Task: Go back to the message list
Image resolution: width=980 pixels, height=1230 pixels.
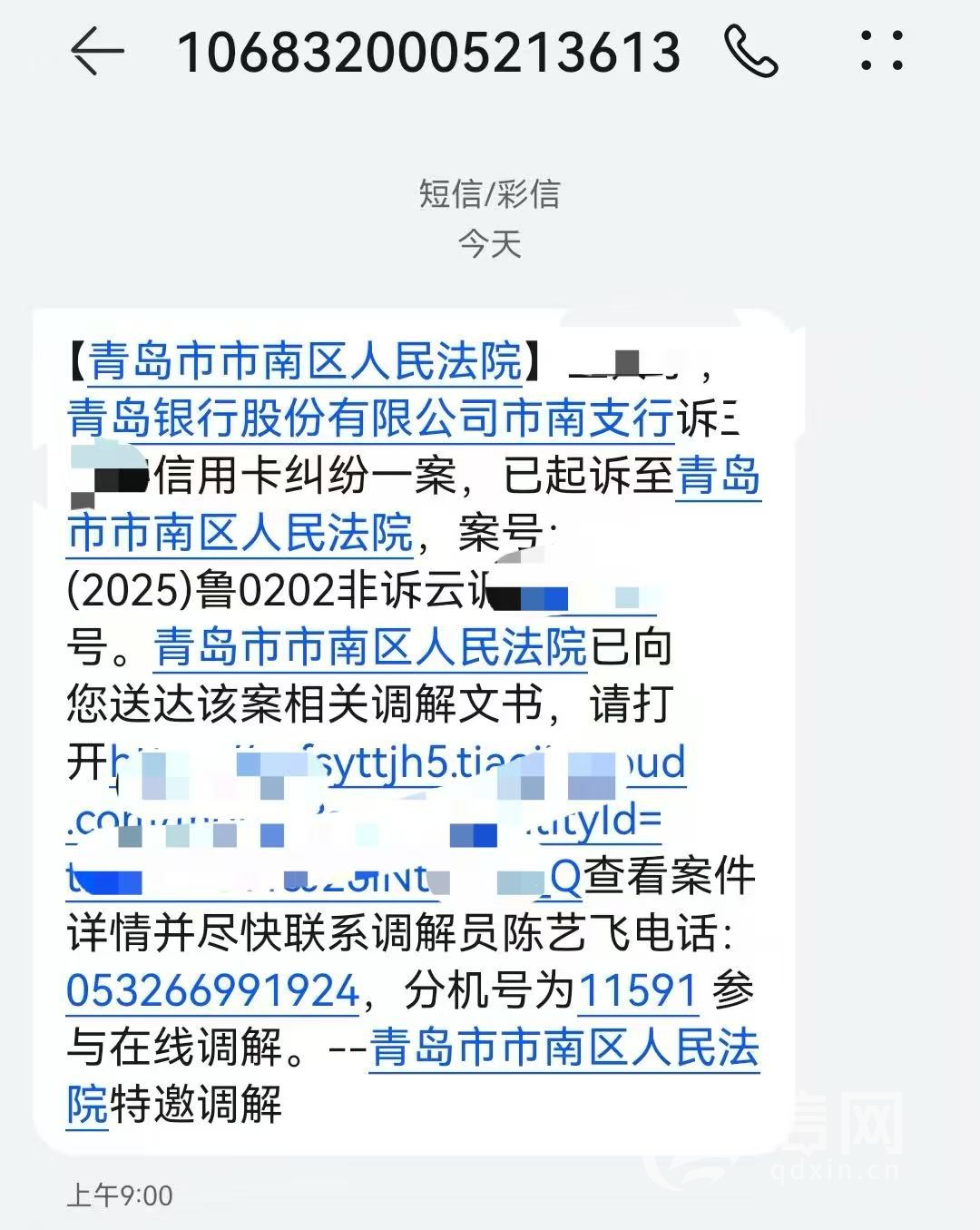Action: (96, 51)
